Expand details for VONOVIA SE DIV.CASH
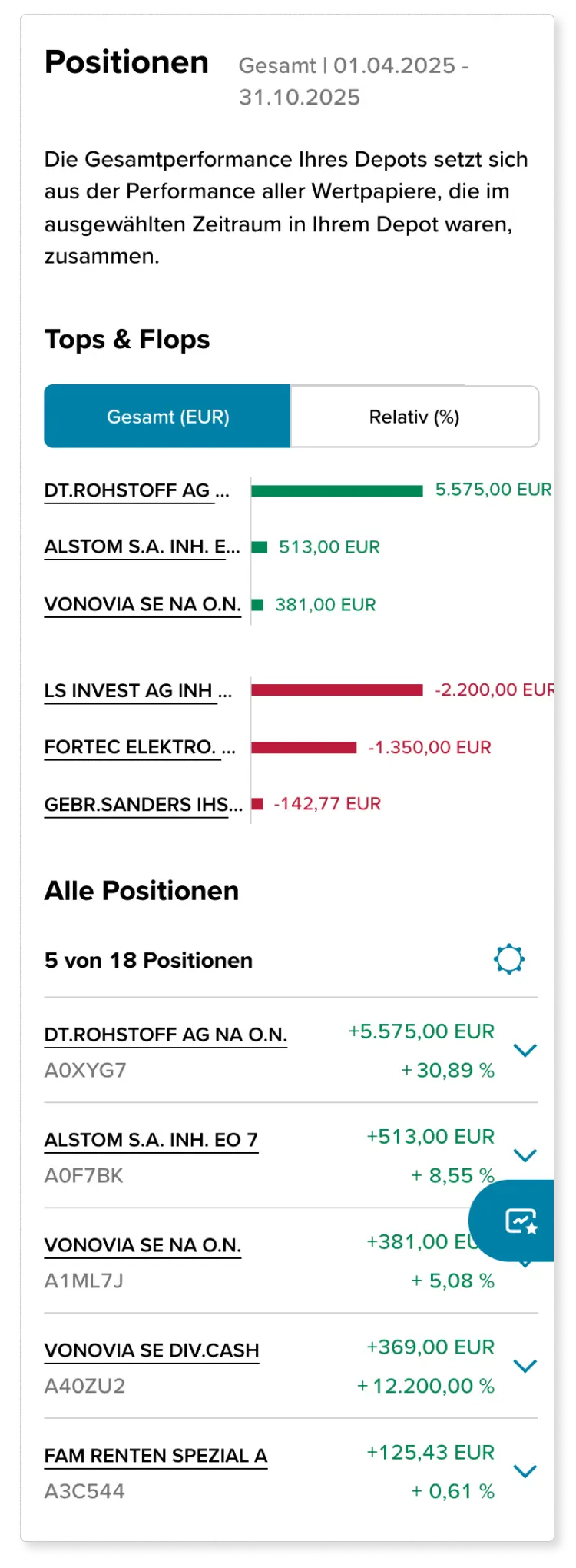 click(x=525, y=1366)
